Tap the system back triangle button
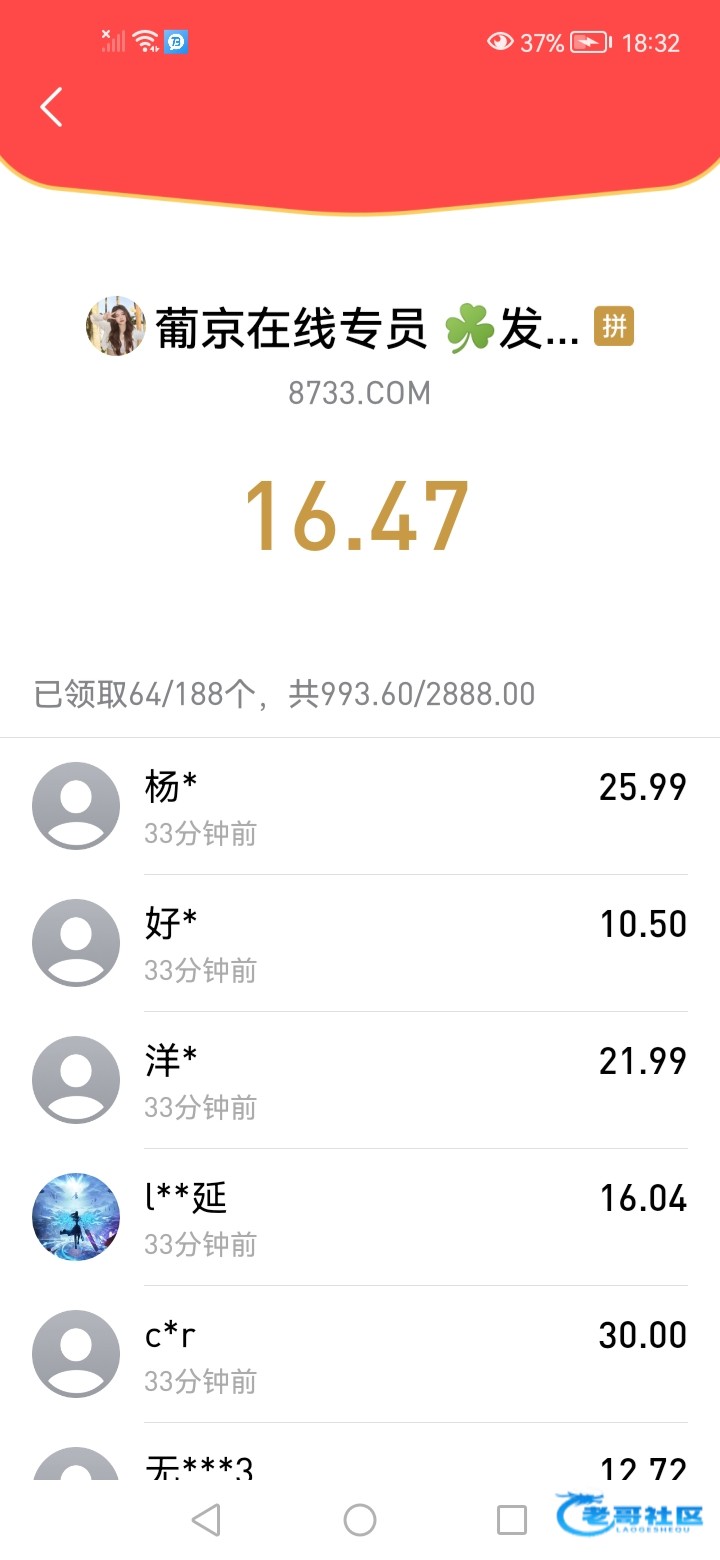The image size is (720, 1560). [x=206, y=1520]
